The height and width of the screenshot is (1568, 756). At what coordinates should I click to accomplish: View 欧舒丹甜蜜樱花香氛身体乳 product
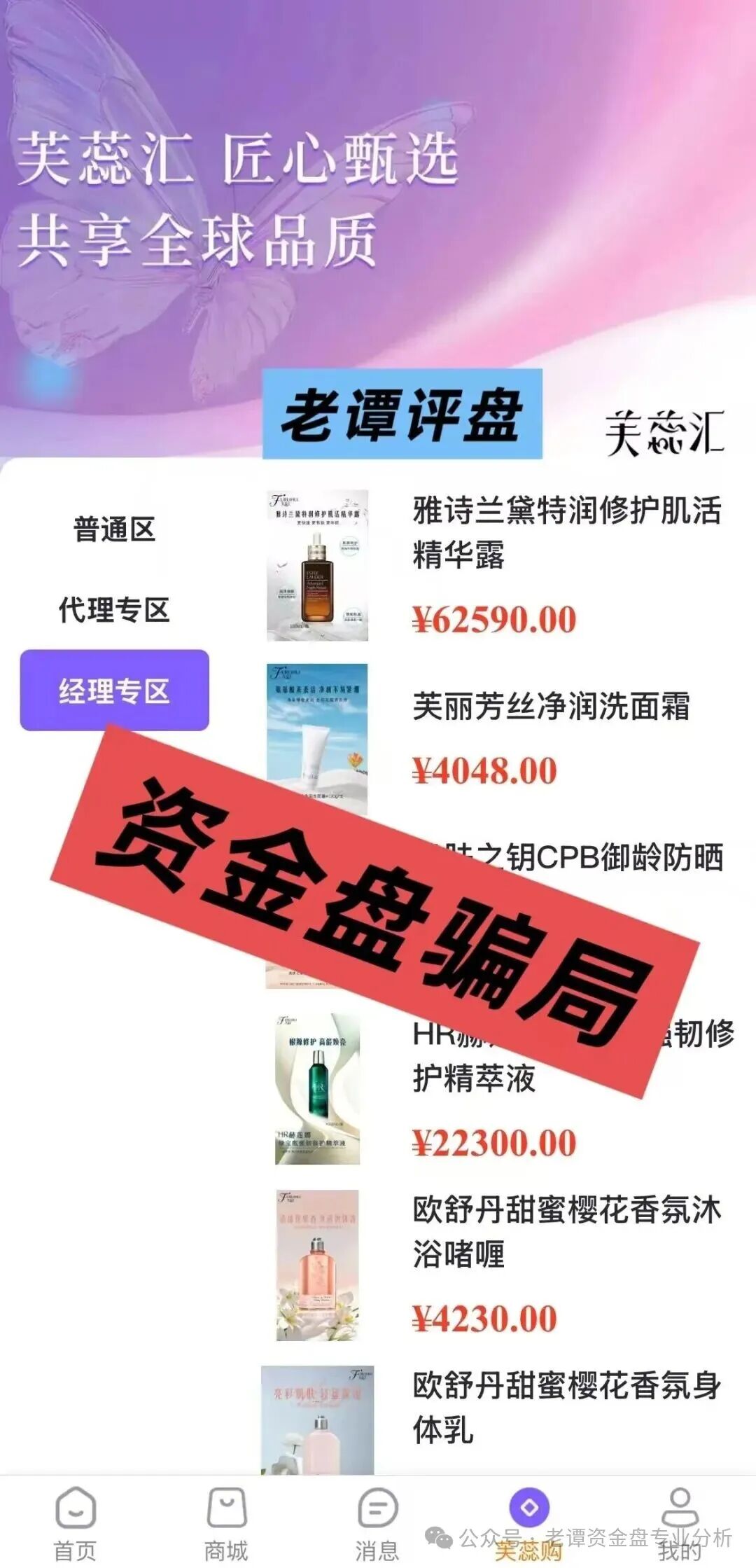(x=566, y=1408)
